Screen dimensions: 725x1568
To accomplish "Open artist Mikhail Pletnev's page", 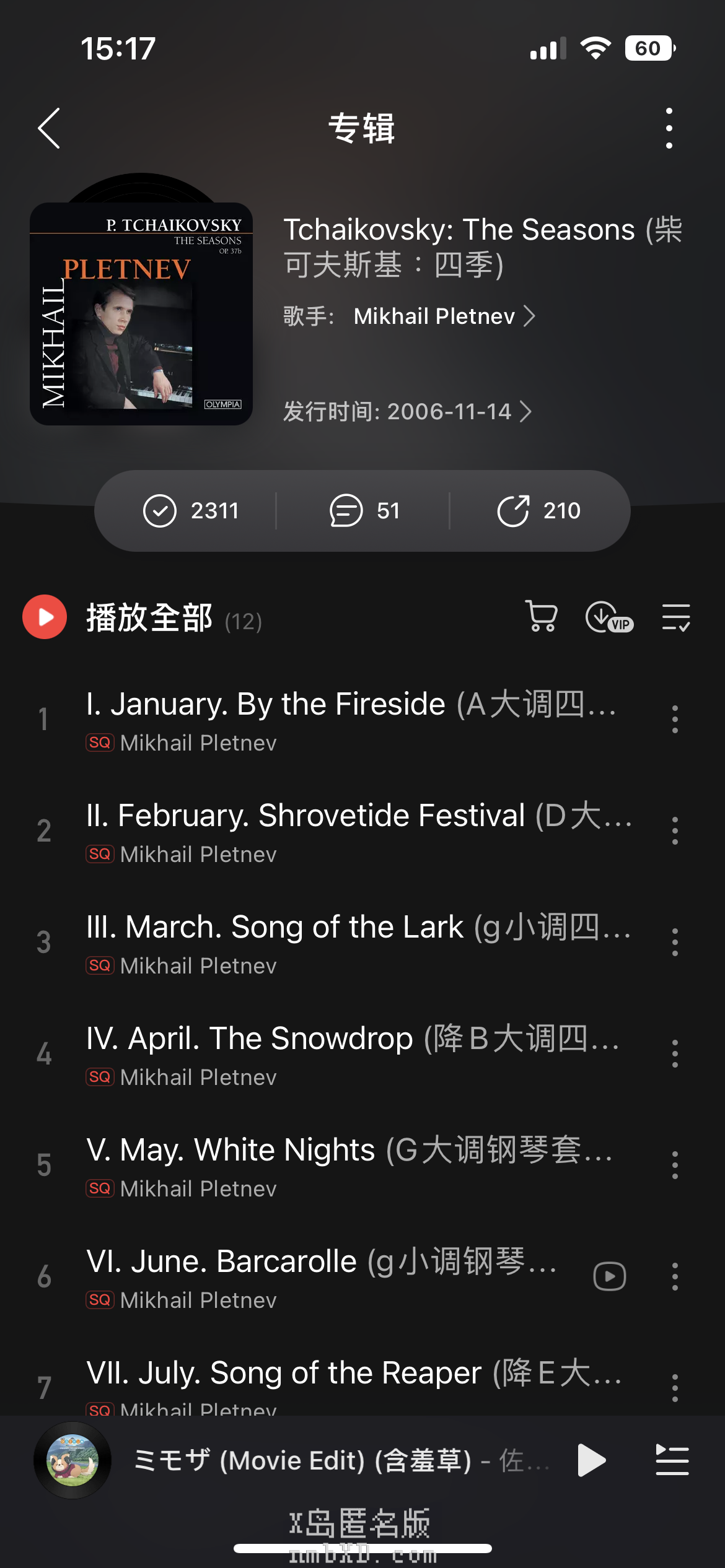I will [x=444, y=316].
